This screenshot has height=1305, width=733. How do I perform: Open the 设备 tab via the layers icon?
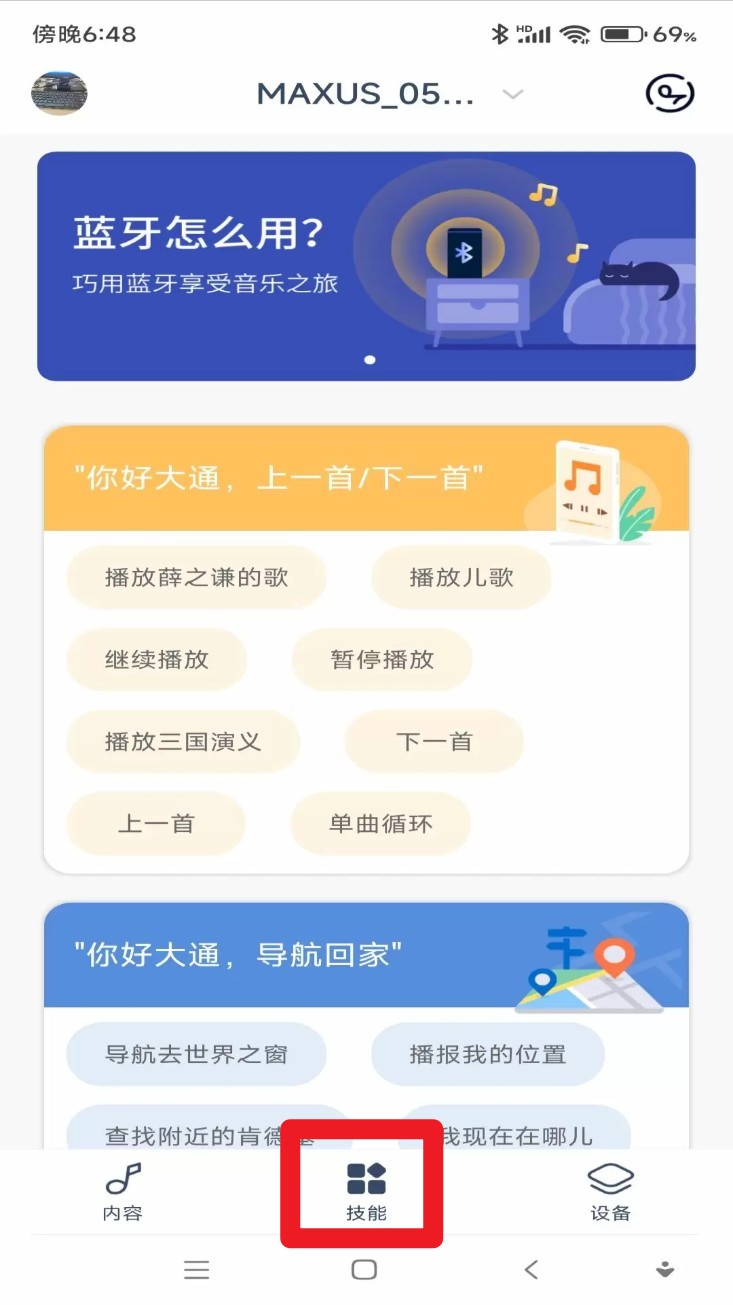click(611, 1190)
